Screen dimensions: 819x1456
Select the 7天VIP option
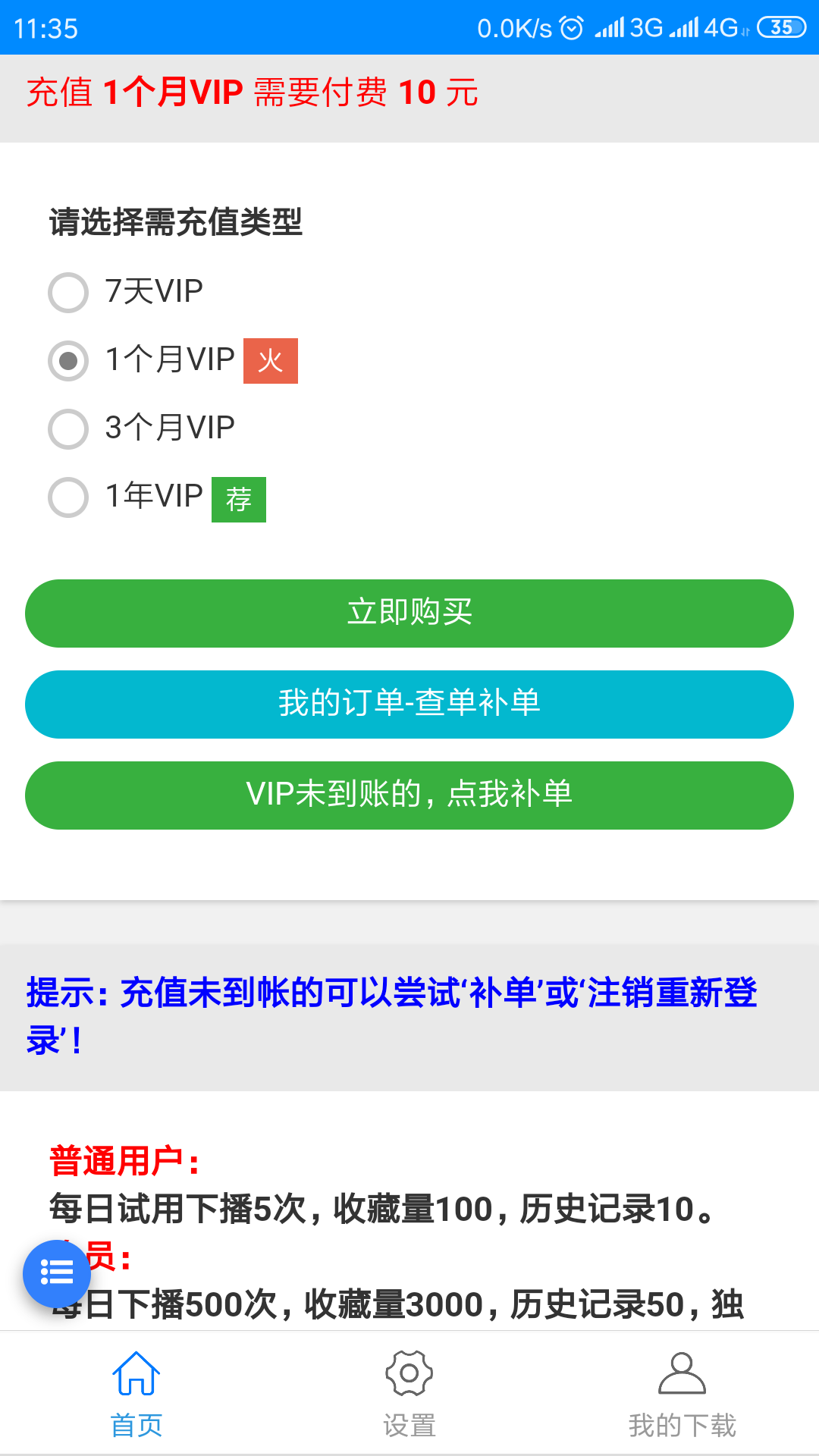coord(68,292)
